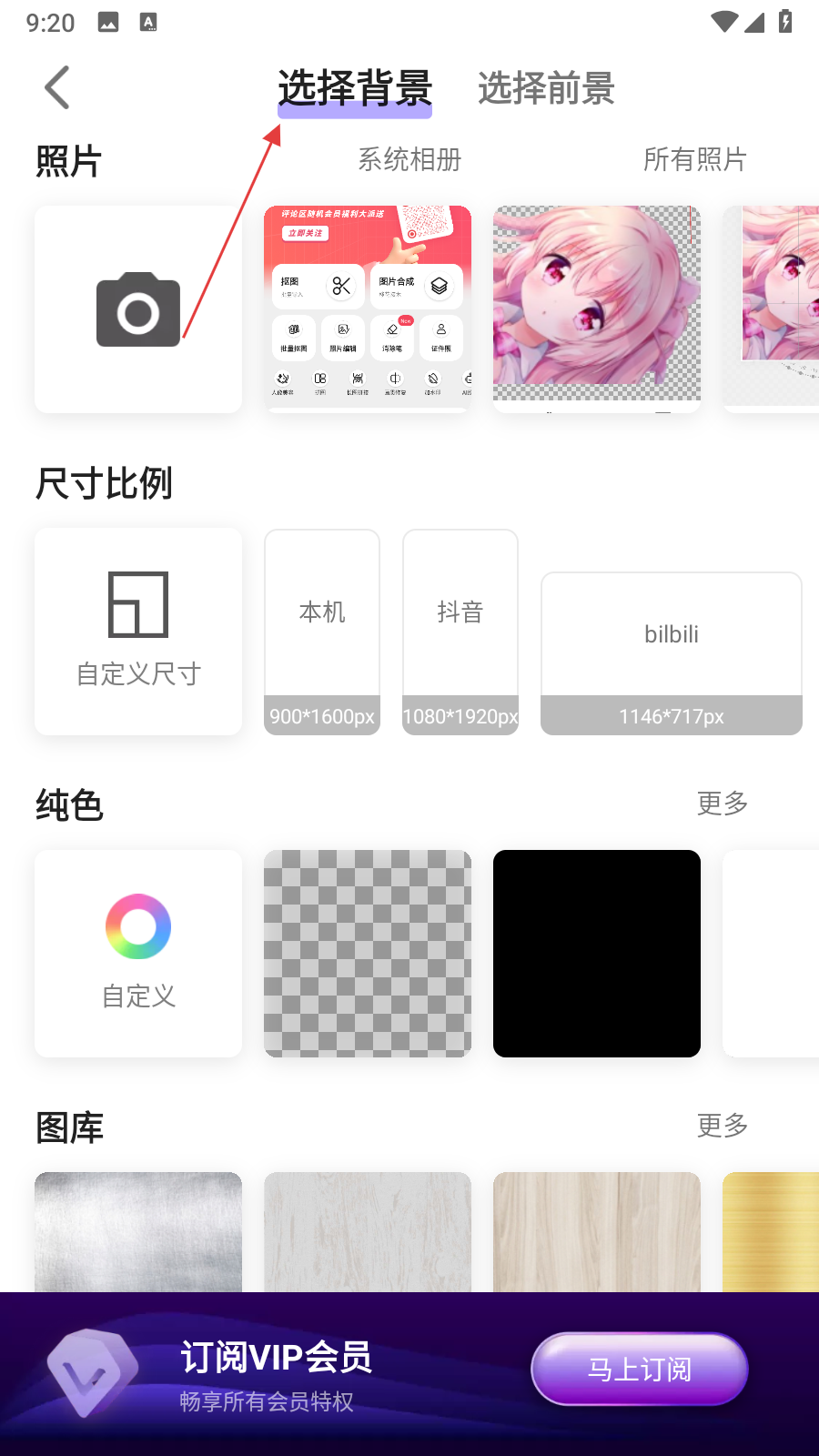The width and height of the screenshot is (819, 1456).
Task: Go back with the top-left arrow
Action: click(x=57, y=88)
